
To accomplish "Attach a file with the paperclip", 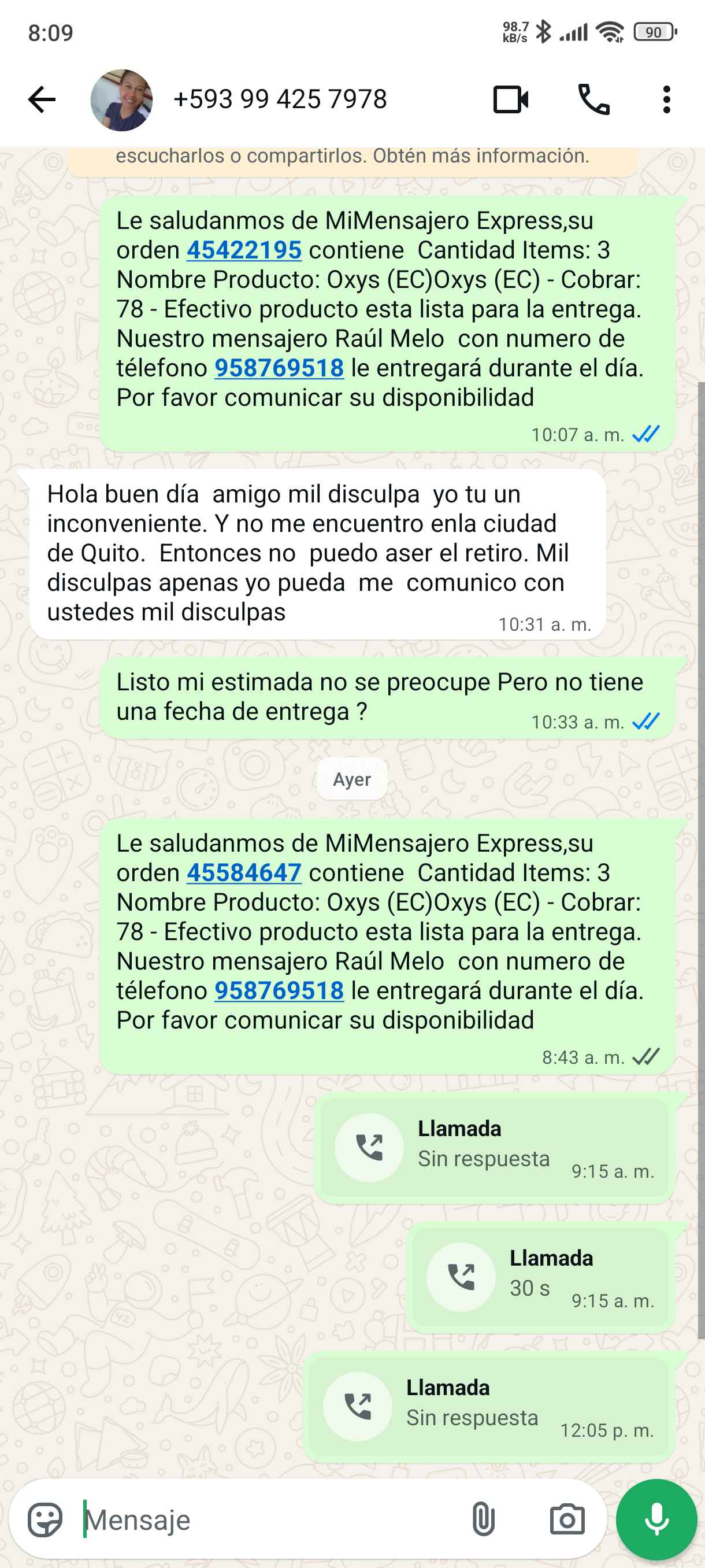I will [x=483, y=1520].
